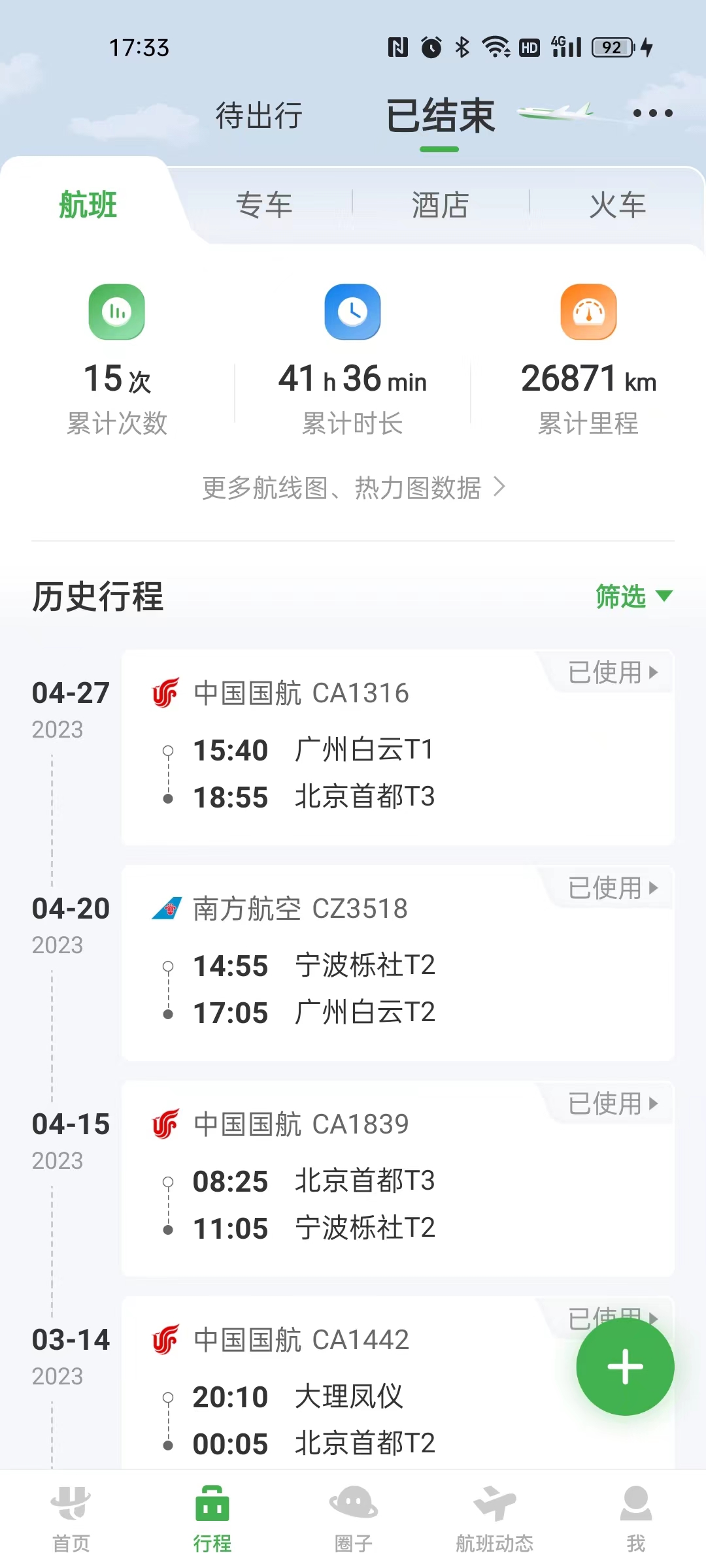Switch to 航班动态 flight status tab

(x=494, y=1519)
